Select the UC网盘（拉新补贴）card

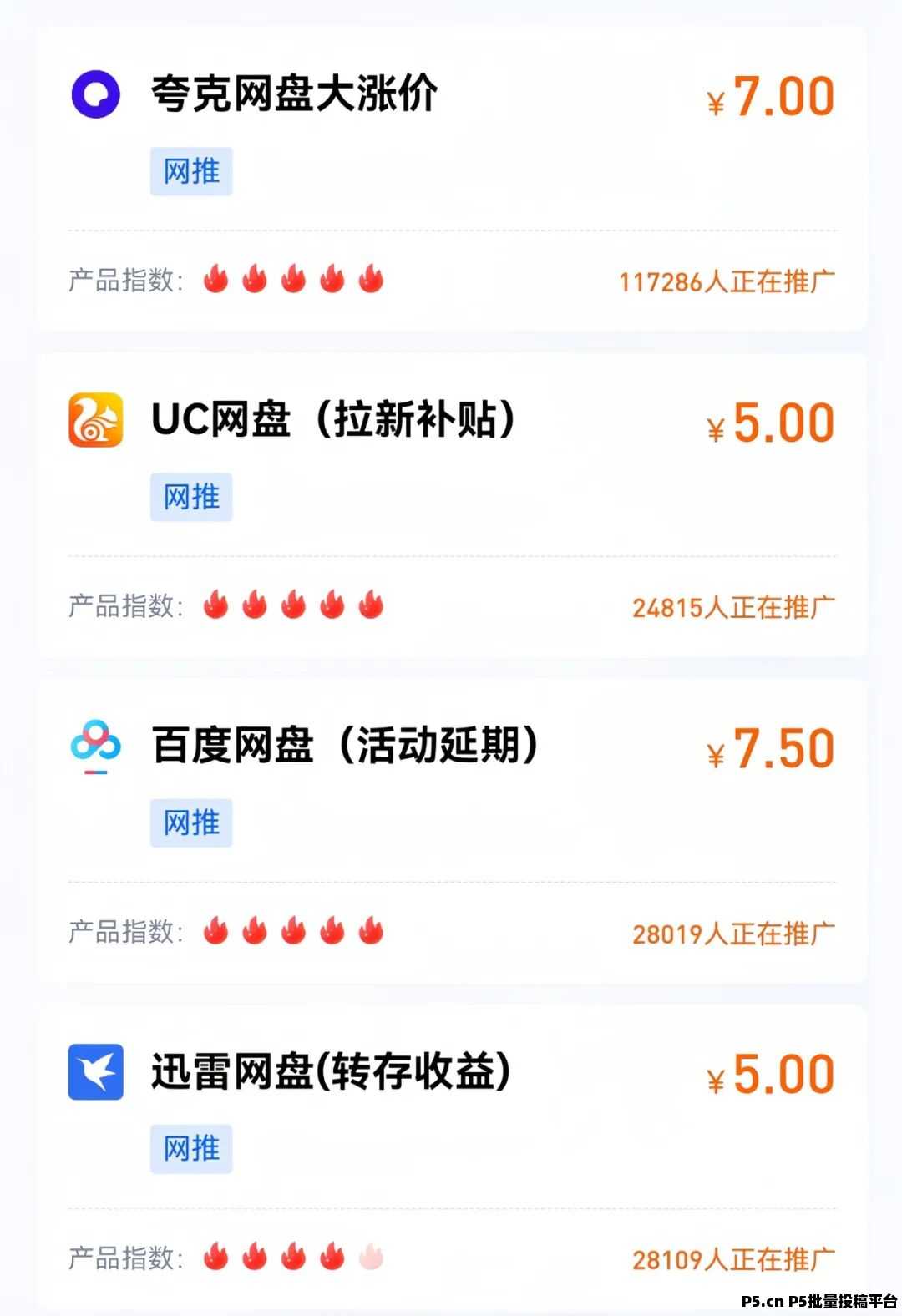(332, 419)
